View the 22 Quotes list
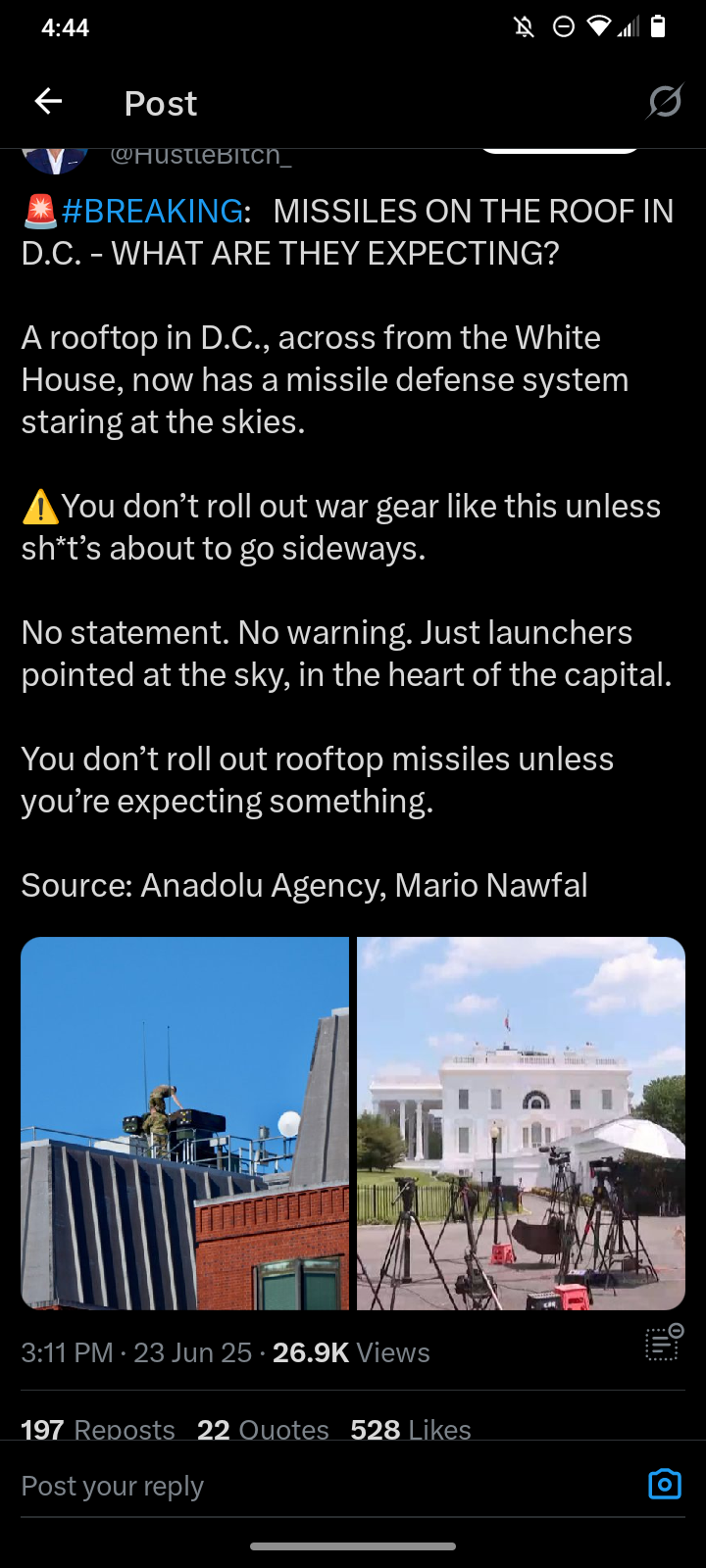 [x=263, y=1429]
